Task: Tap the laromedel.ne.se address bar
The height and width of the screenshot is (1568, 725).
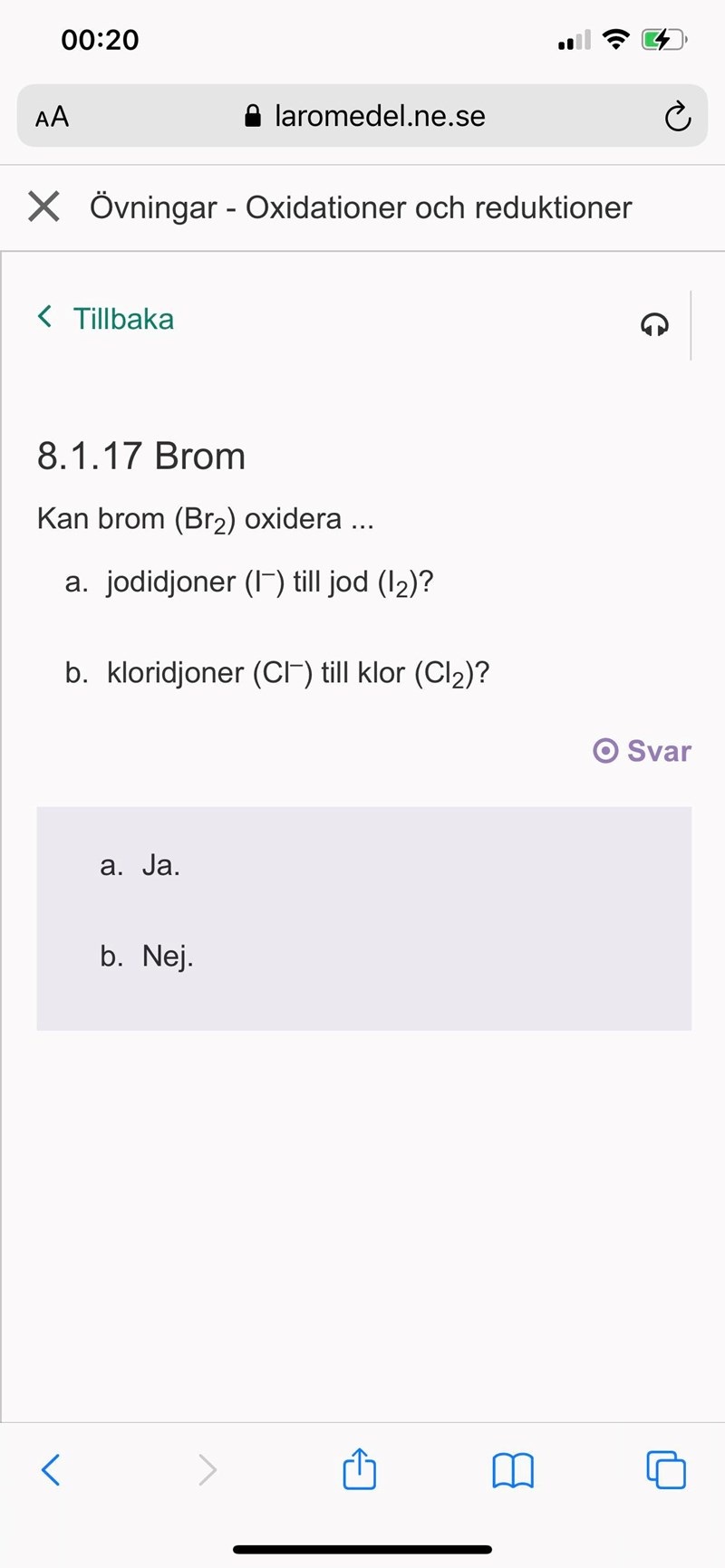Action: pos(365,117)
